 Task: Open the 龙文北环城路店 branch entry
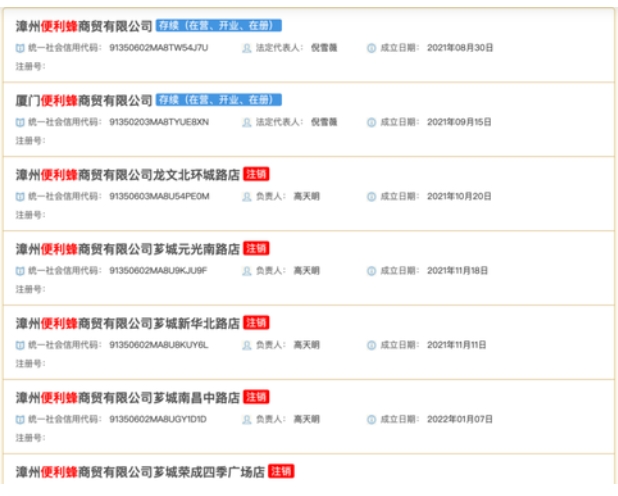click(128, 174)
